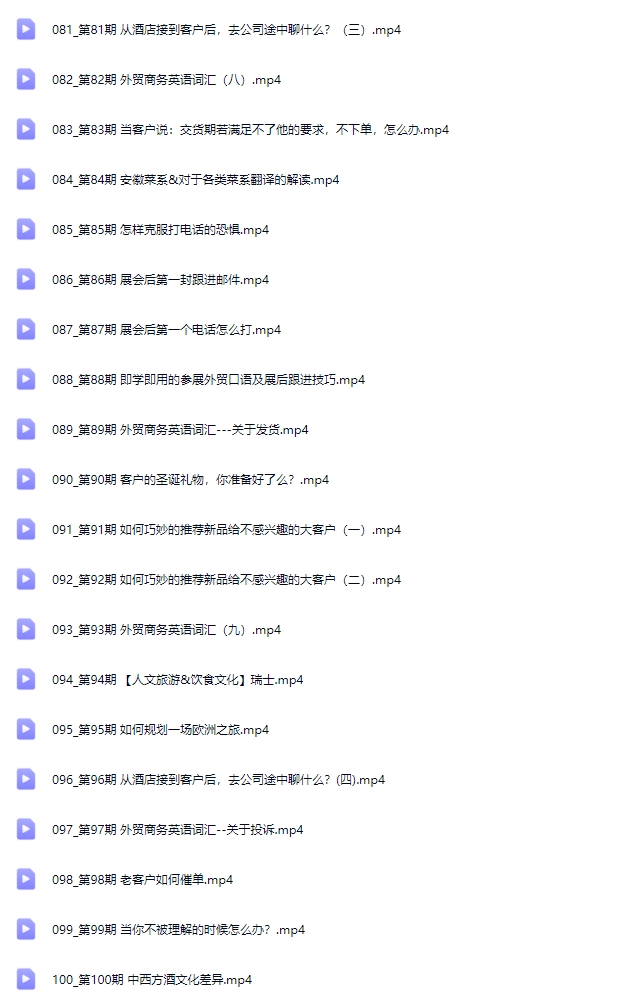This screenshot has width=629, height=1000.
Task: Open 094 人文旅游&饮食文化 瑞士.mp4
Action: point(177,680)
